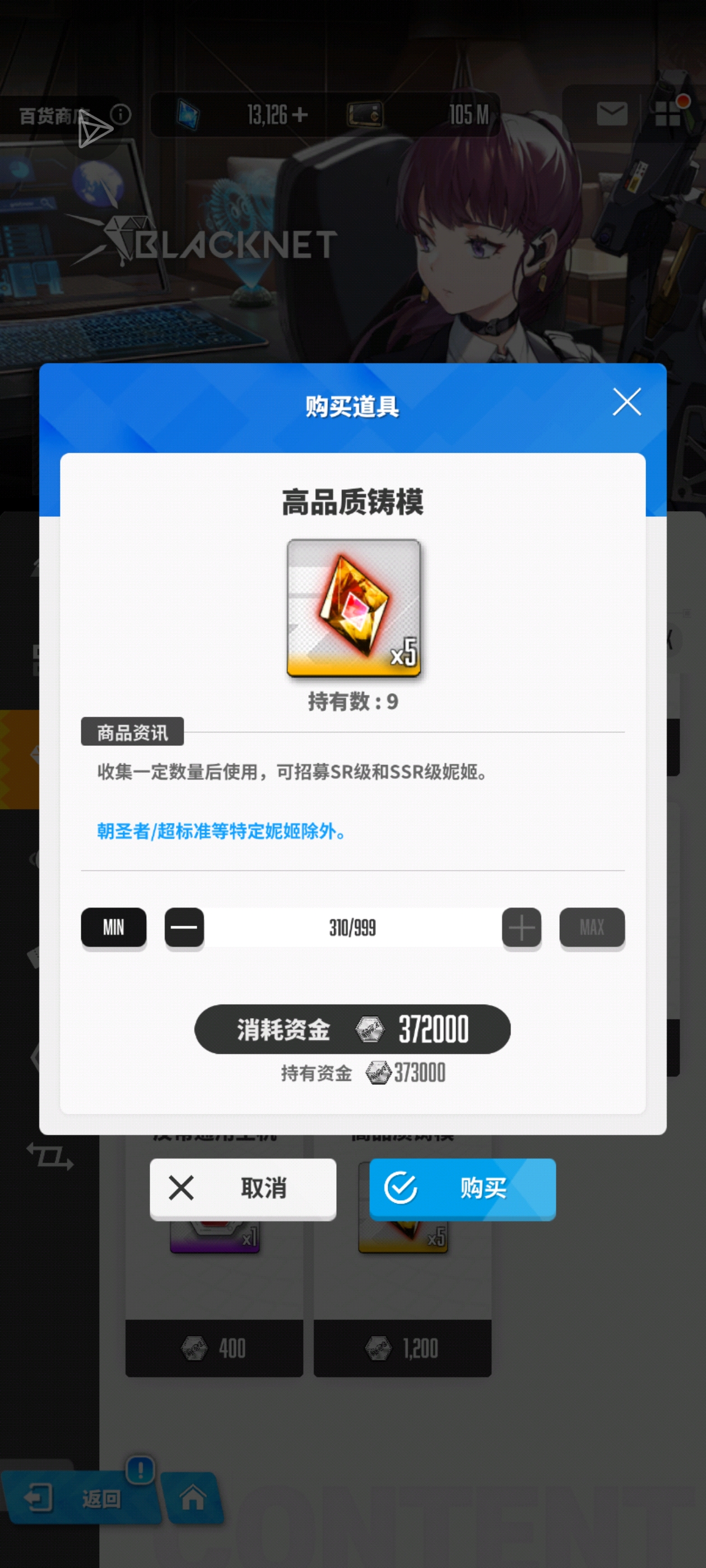Close the 购买道具 dialog
The width and height of the screenshot is (706, 1568).
click(626, 402)
